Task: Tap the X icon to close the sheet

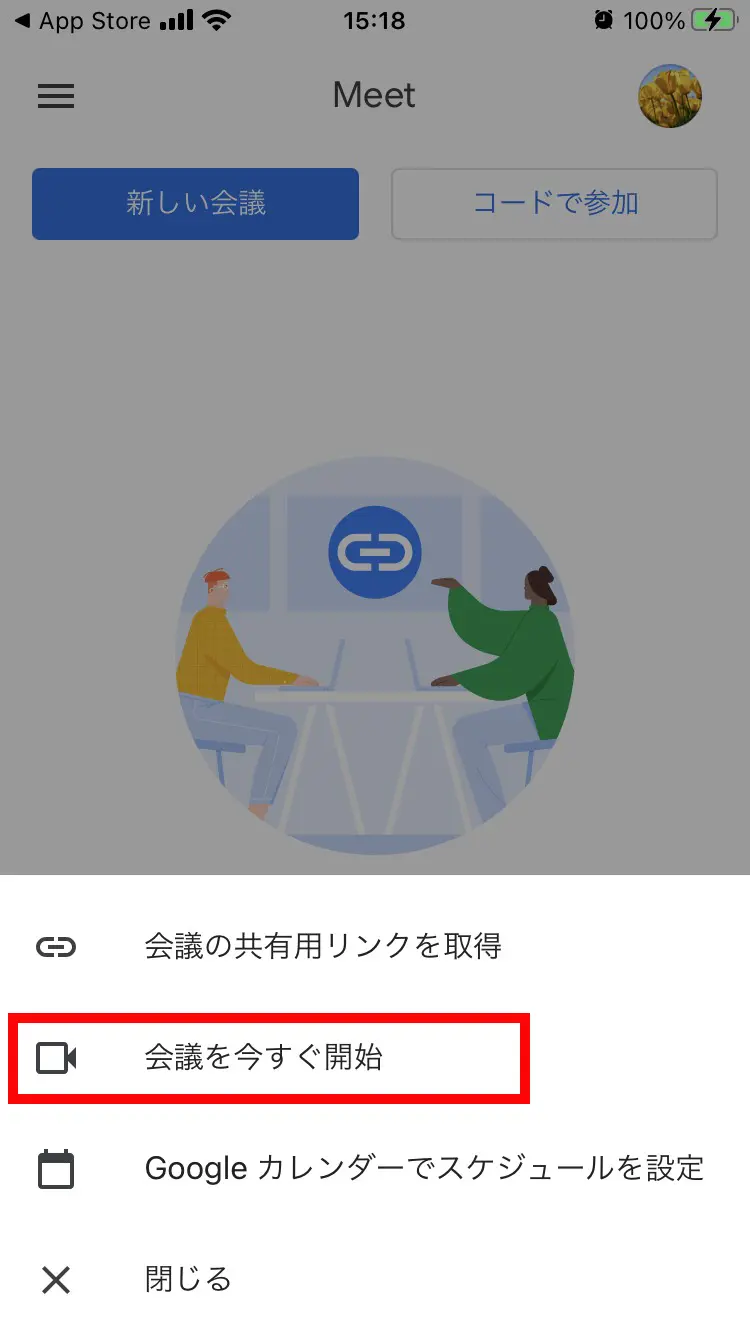Action: coord(56,1279)
